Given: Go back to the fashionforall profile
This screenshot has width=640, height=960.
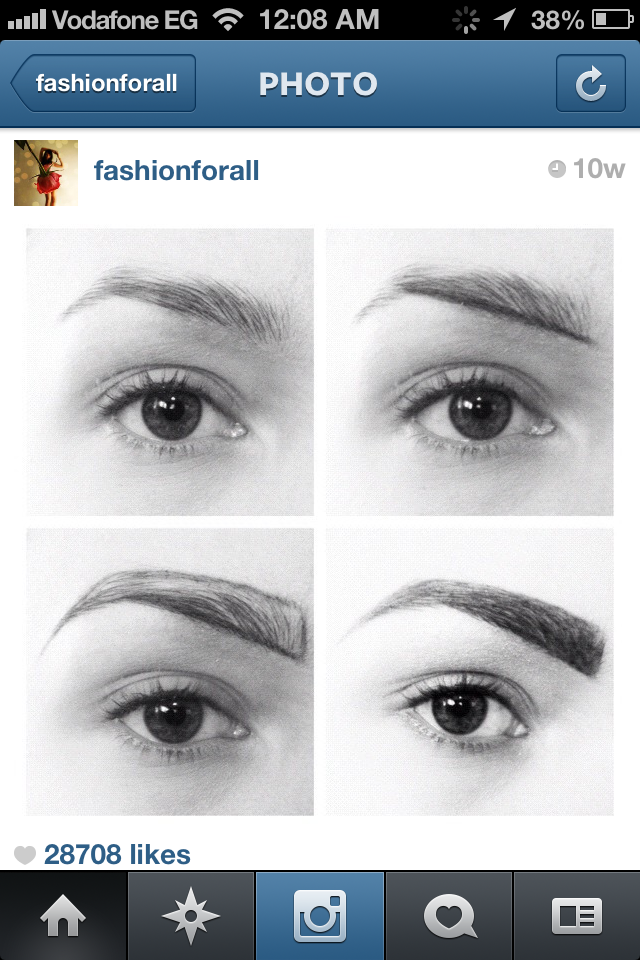Looking at the screenshot, I should [x=104, y=84].
